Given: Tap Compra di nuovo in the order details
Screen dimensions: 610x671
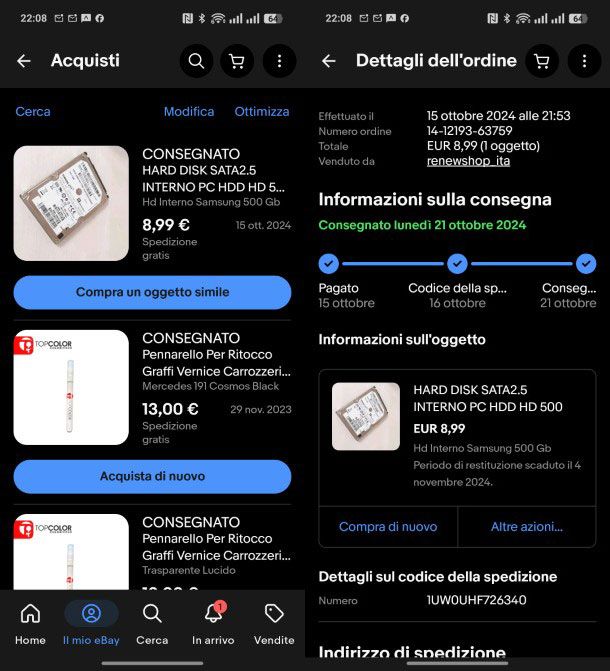Looking at the screenshot, I should point(388,527).
